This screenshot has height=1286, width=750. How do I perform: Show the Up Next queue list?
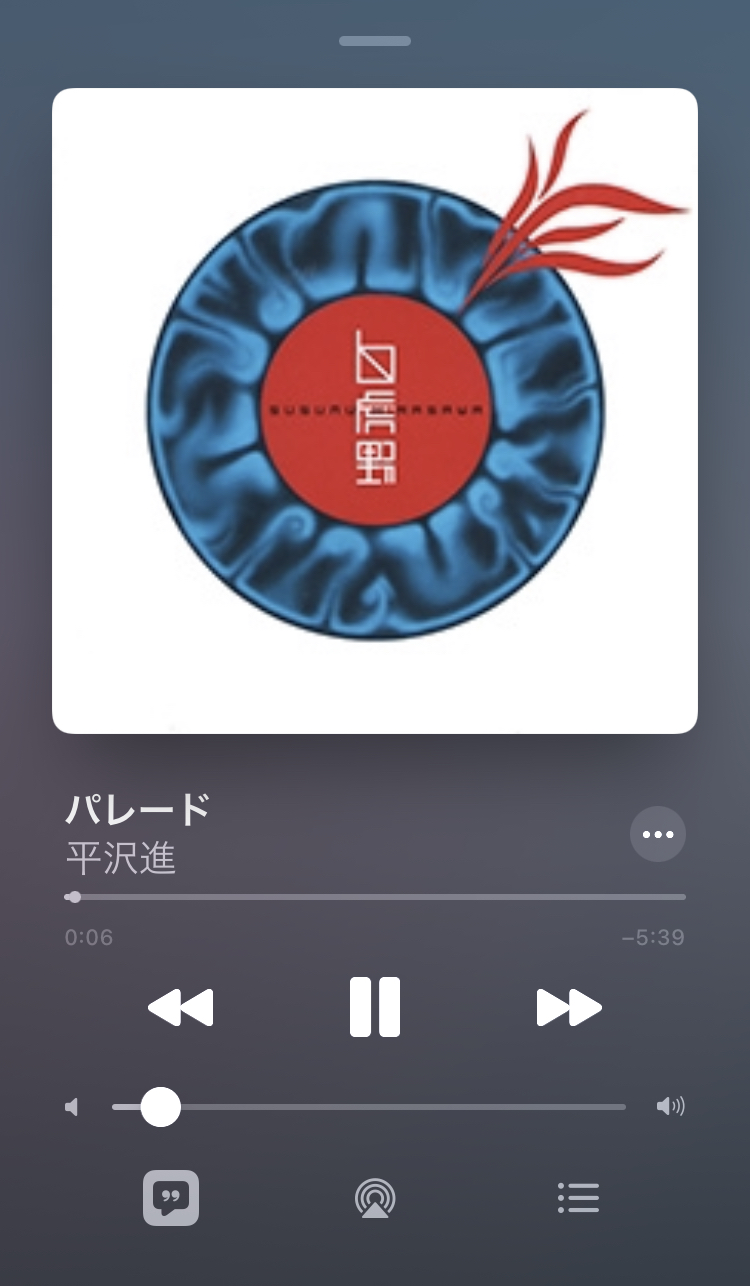[578, 1197]
